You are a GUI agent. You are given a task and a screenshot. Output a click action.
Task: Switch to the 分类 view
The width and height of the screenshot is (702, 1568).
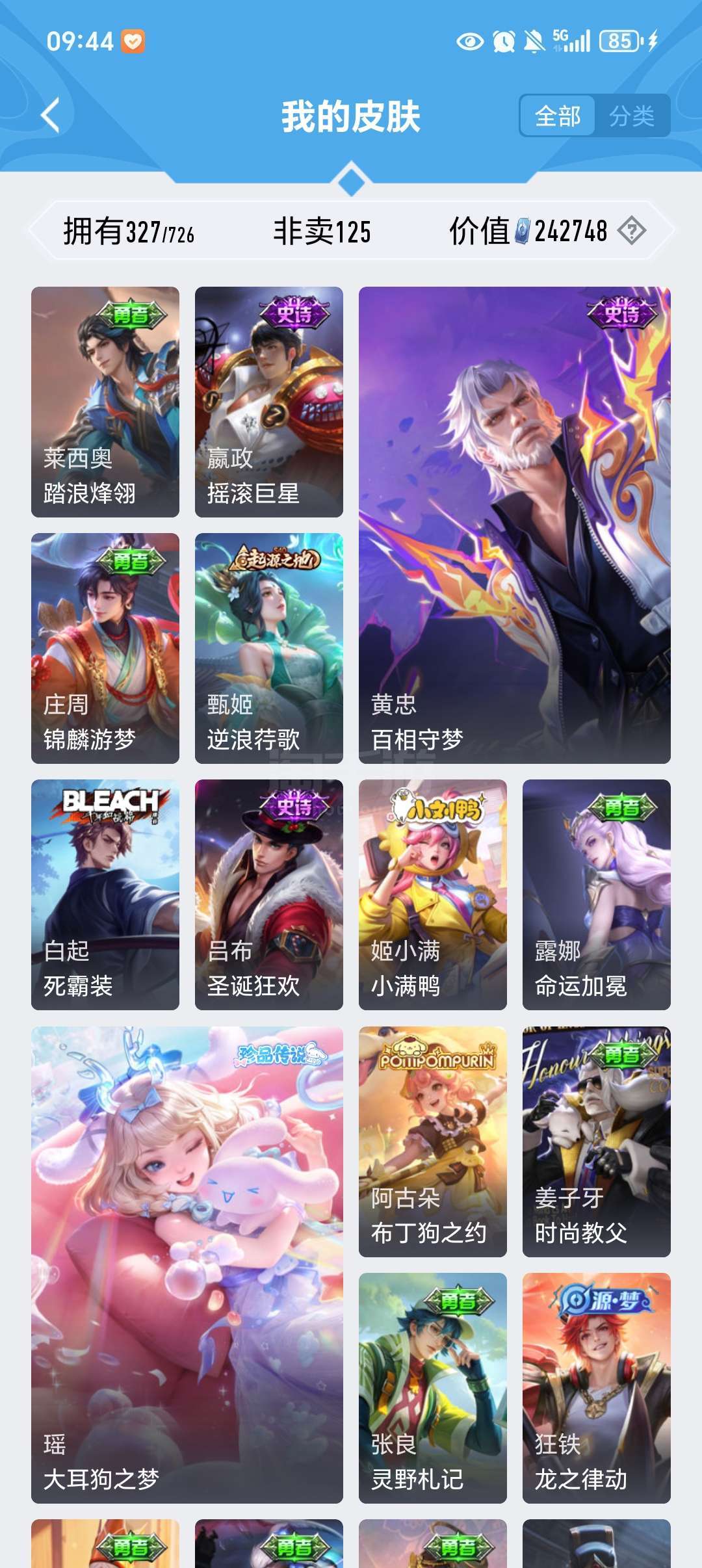[x=631, y=116]
